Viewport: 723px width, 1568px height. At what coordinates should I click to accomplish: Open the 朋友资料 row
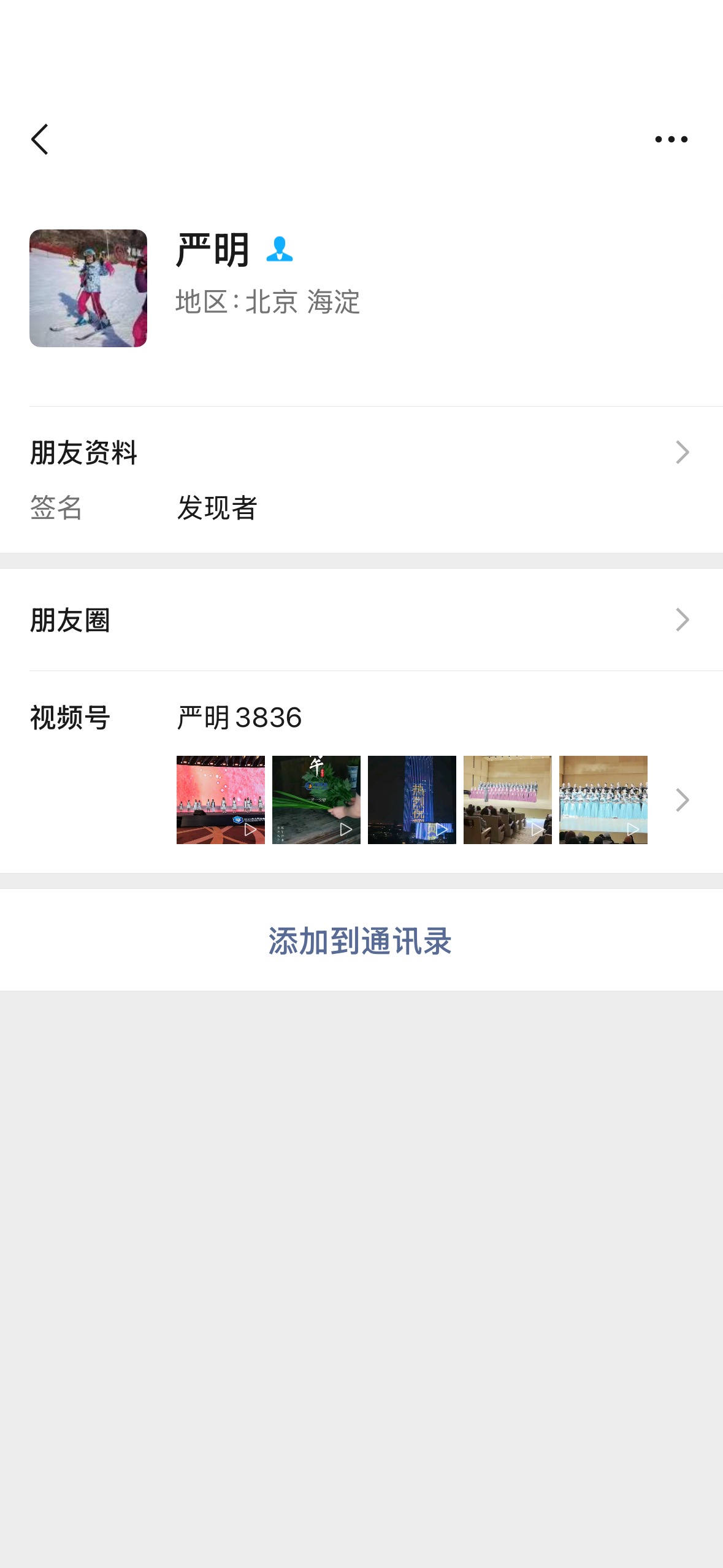tap(361, 453)
